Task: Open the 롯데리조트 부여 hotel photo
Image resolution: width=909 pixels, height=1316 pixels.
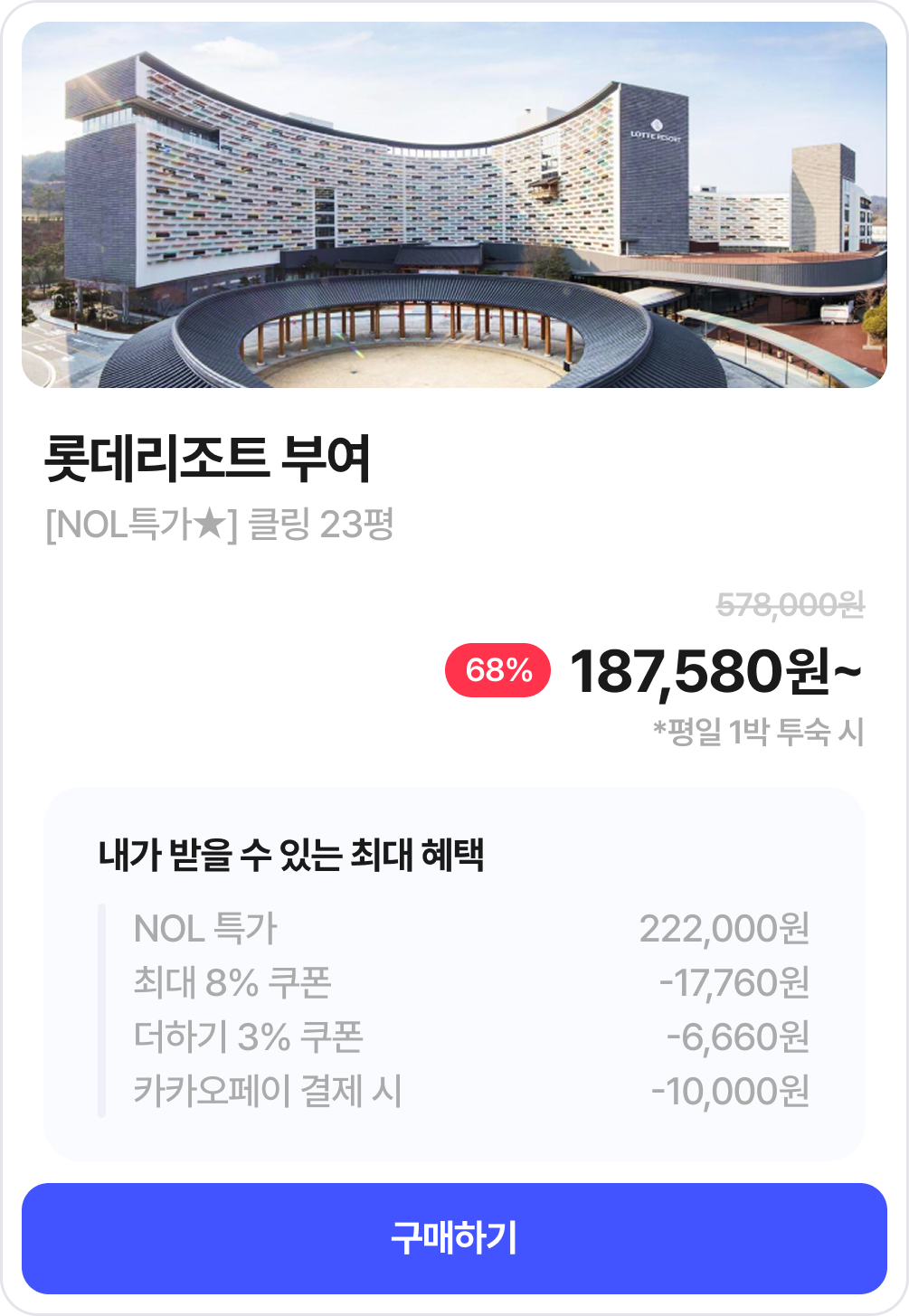Action: click(x=454, y=205)
